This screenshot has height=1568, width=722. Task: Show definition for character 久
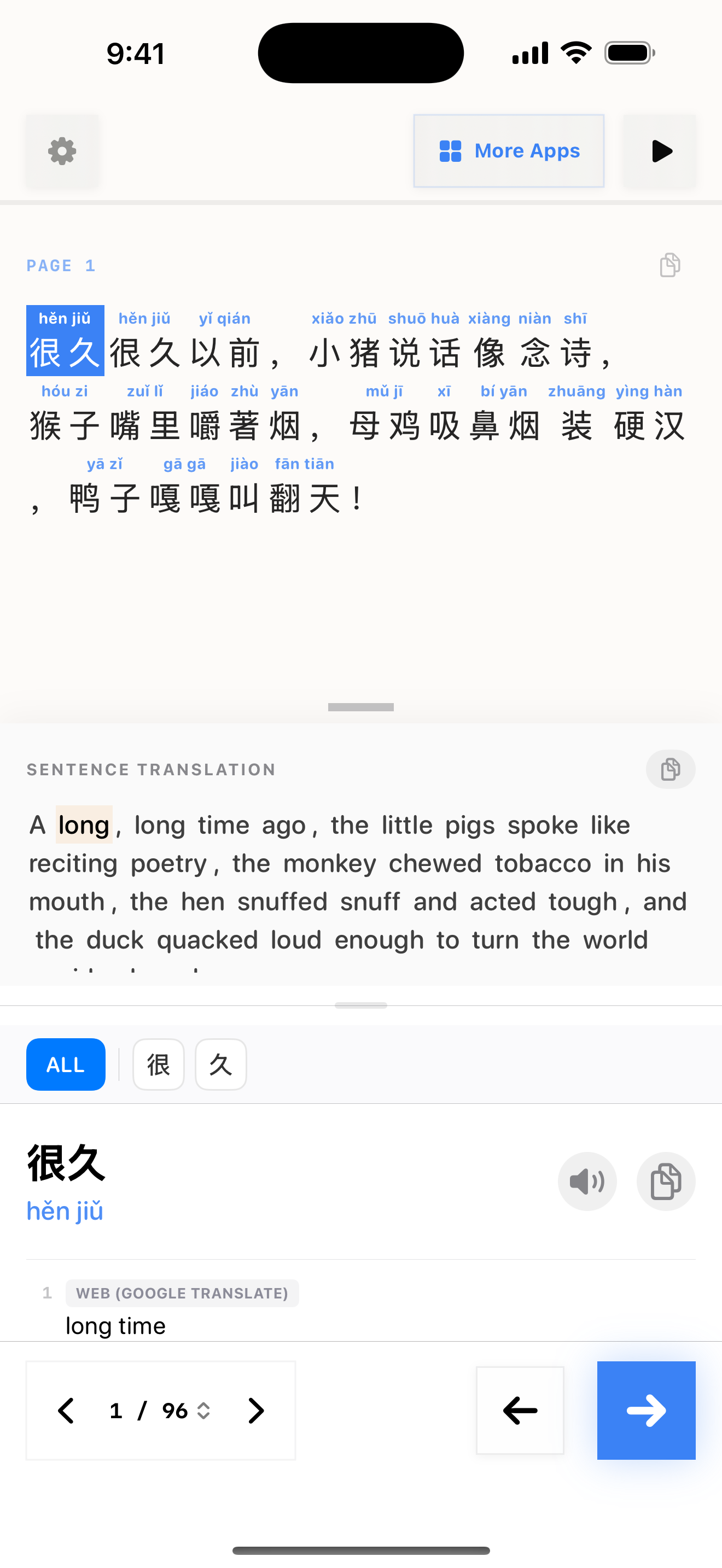(220, 1064)
